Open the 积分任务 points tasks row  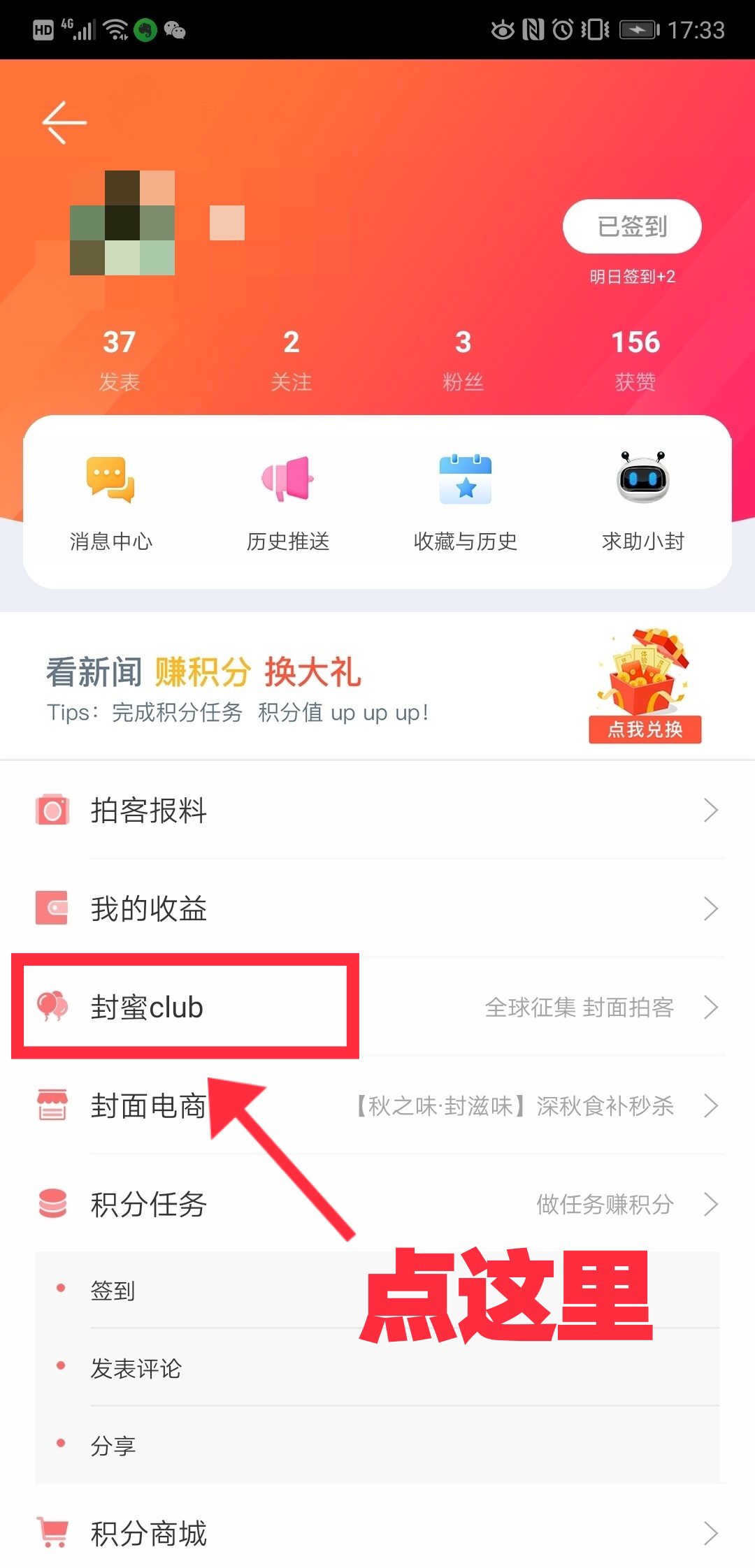pos(377,1204)
